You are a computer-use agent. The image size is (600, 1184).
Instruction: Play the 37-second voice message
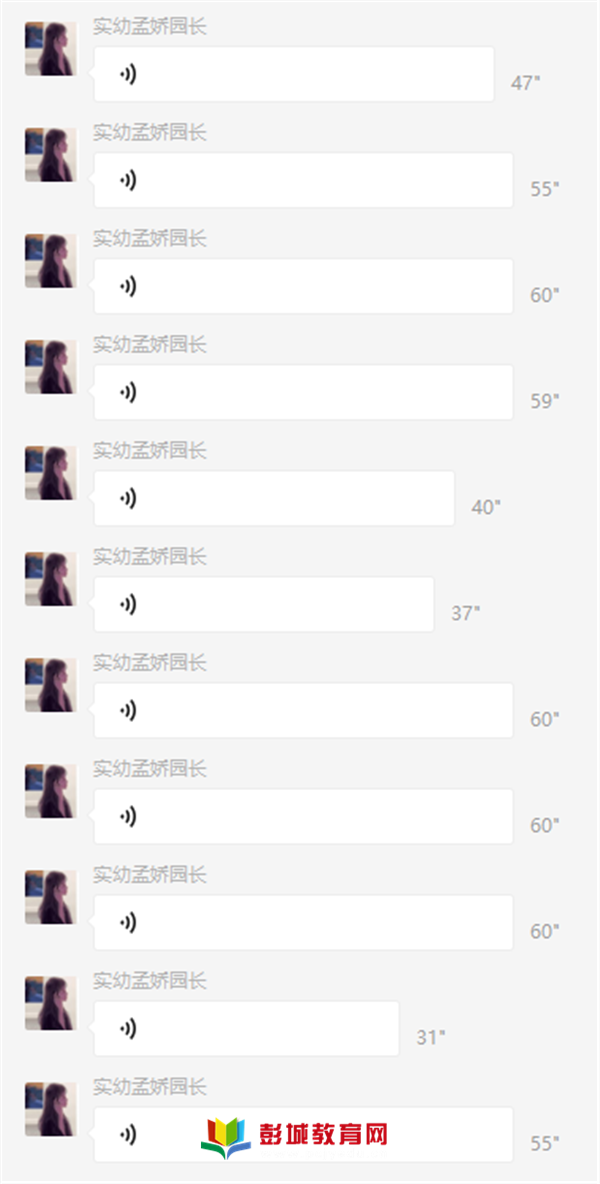coord(263,604)
